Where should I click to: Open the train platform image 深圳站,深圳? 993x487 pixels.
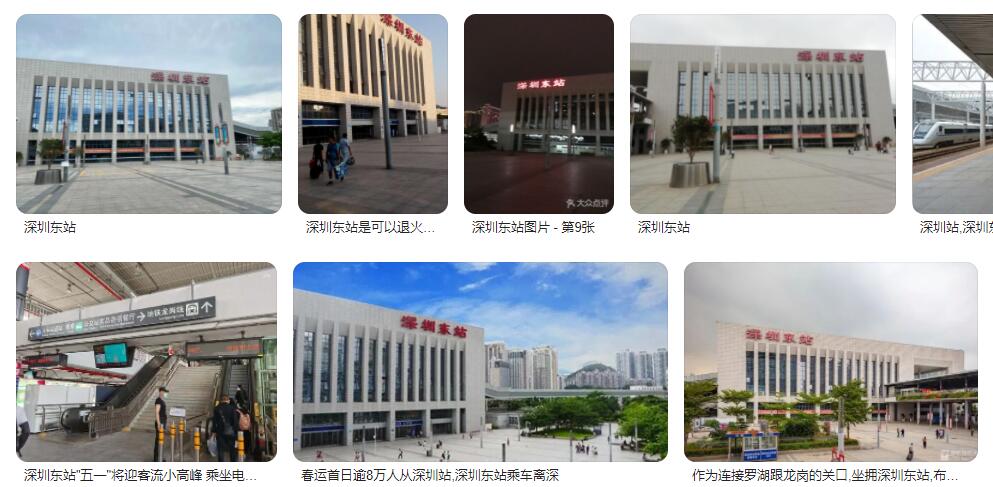[952, 113]
